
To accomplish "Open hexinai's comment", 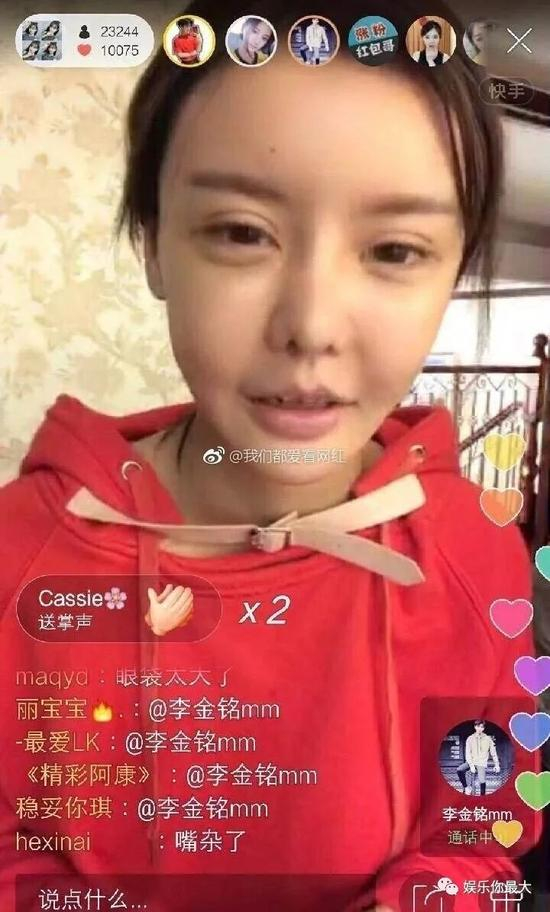I will pos(131,842).
